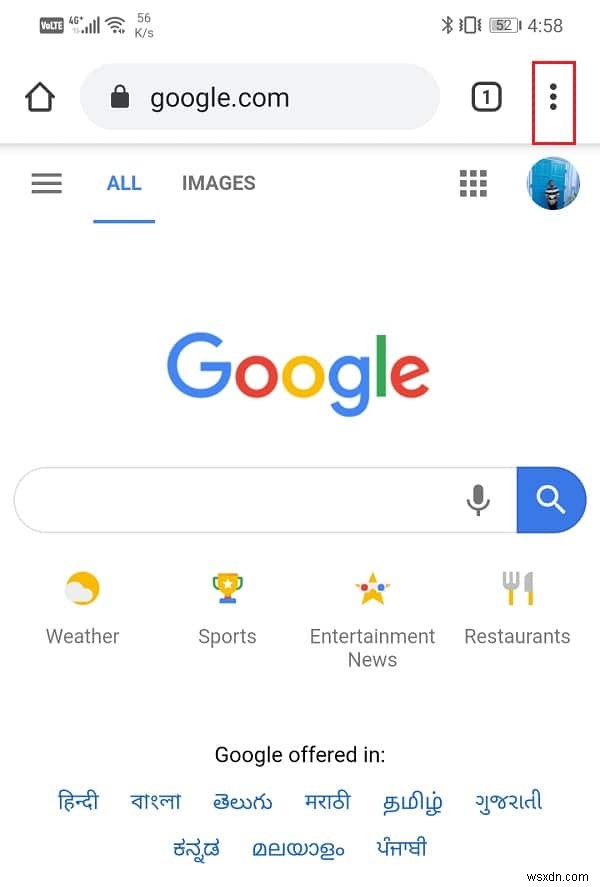Switch to the Images tab
The width and height of the screenshot is (600, 887).
click(x=218, y=183)
